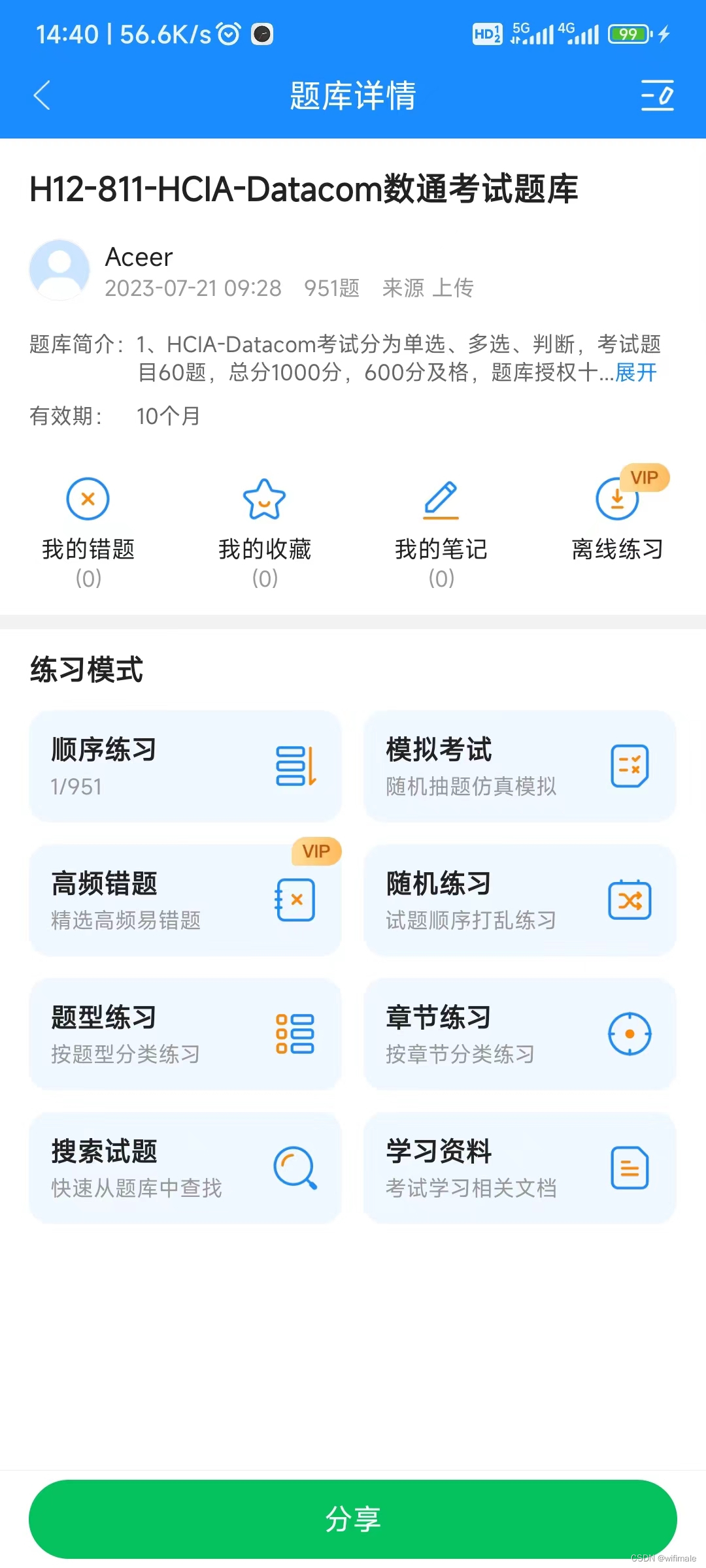Start 顺序练习 sequential practice
The width and height of the screenshot is (706, 1568).
click(185, 766)
